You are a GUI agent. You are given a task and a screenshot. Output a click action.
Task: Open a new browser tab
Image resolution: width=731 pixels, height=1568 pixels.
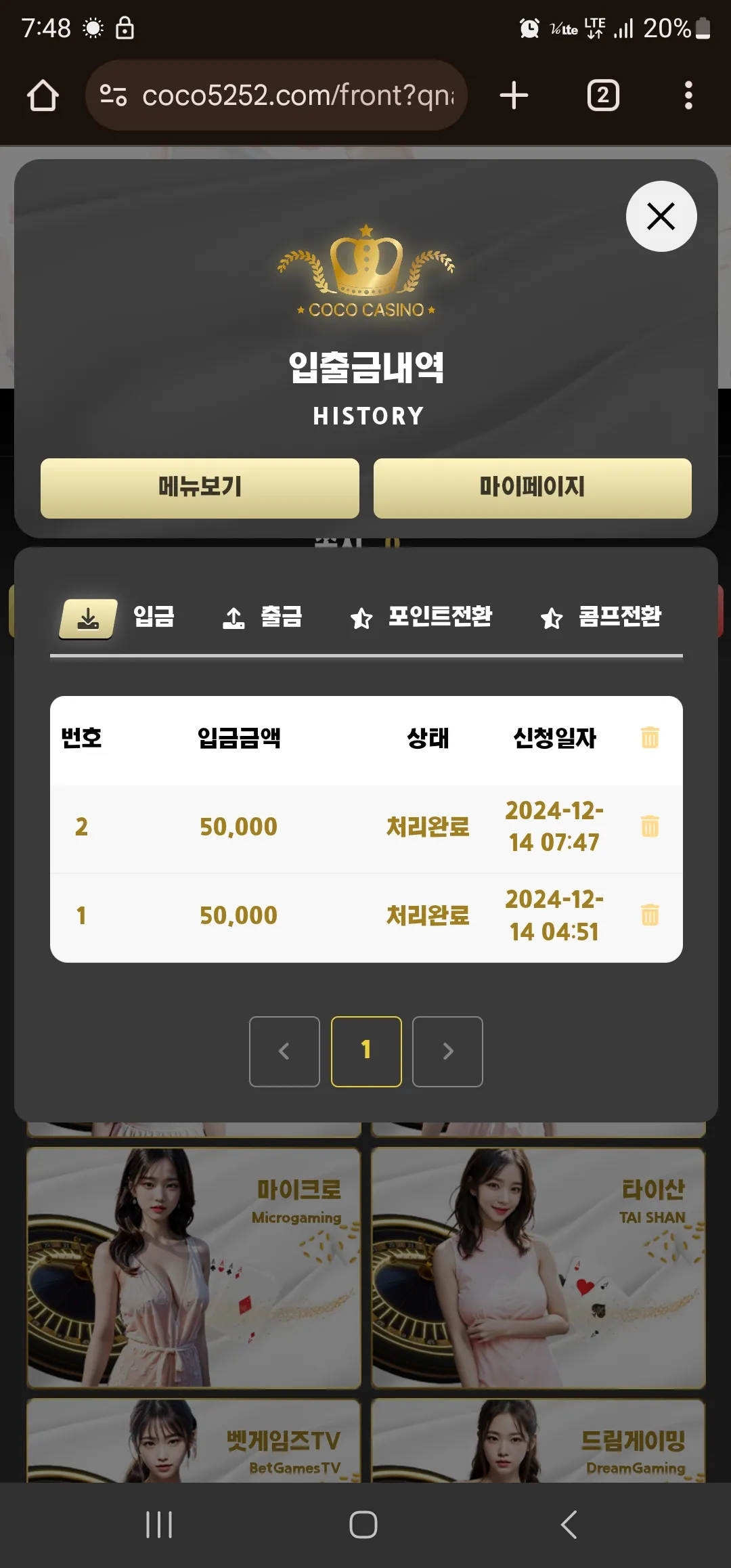point(514,95)
